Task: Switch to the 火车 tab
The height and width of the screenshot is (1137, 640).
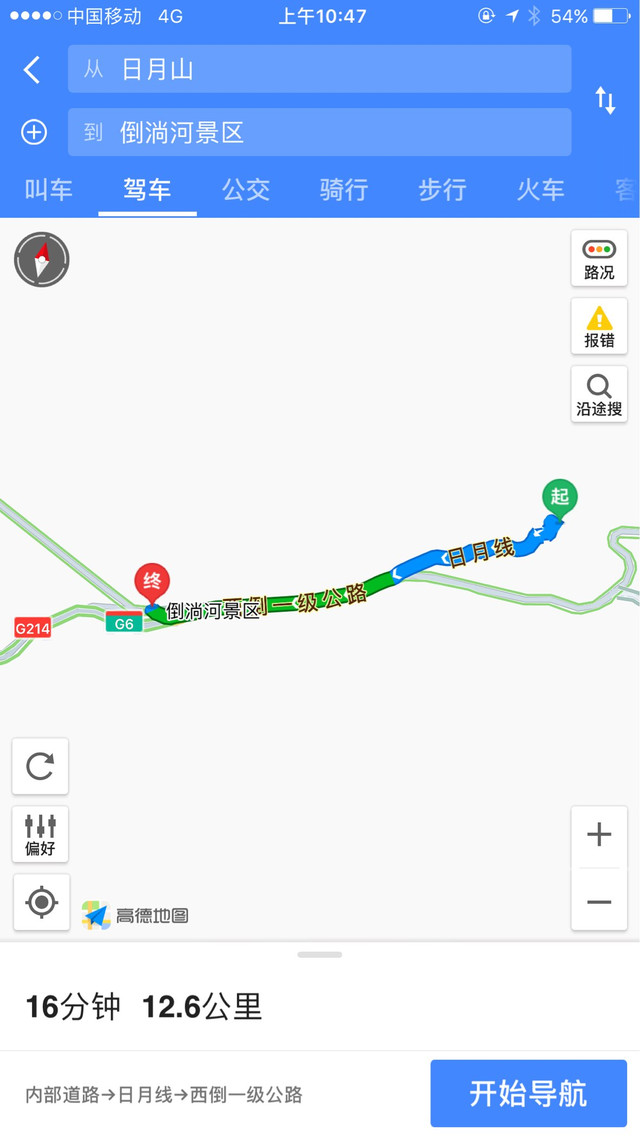Action: (540, 190)
